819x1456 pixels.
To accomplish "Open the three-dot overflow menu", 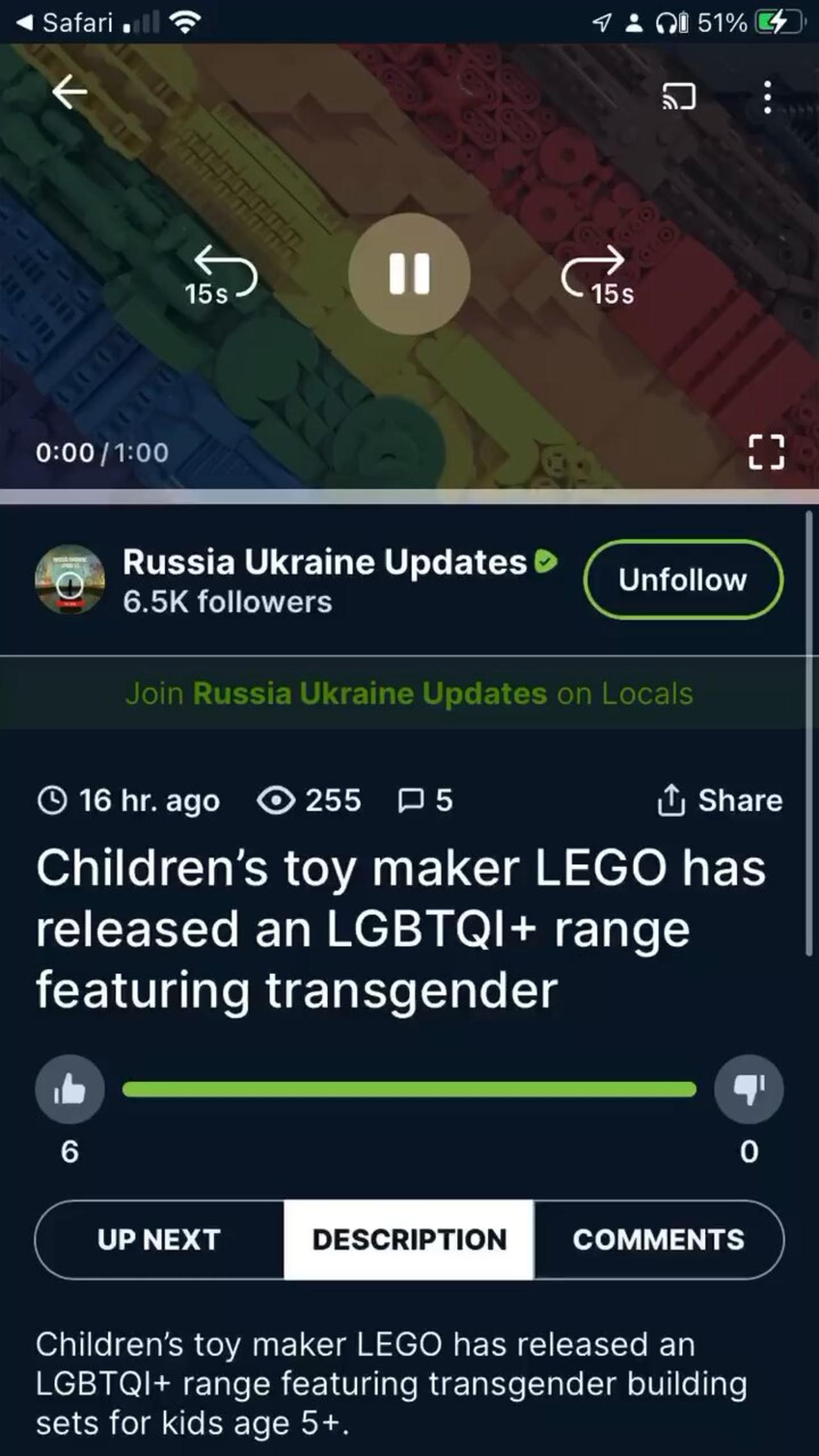I will click(x=769, y=97).
